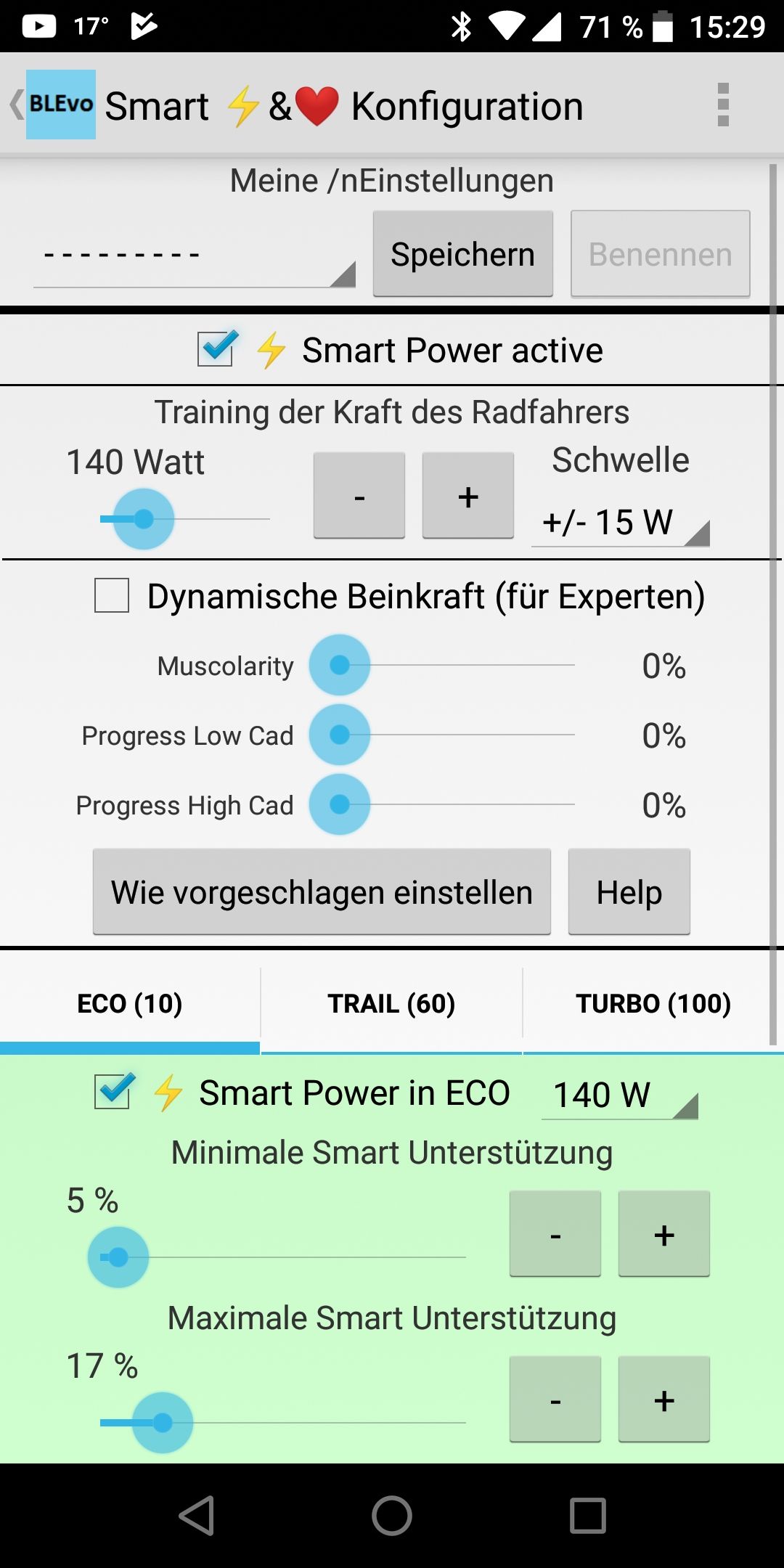
Task: Enable Dynamische Beinkraft checkbox
Action: pyautogui.click(x=113, y=595)
